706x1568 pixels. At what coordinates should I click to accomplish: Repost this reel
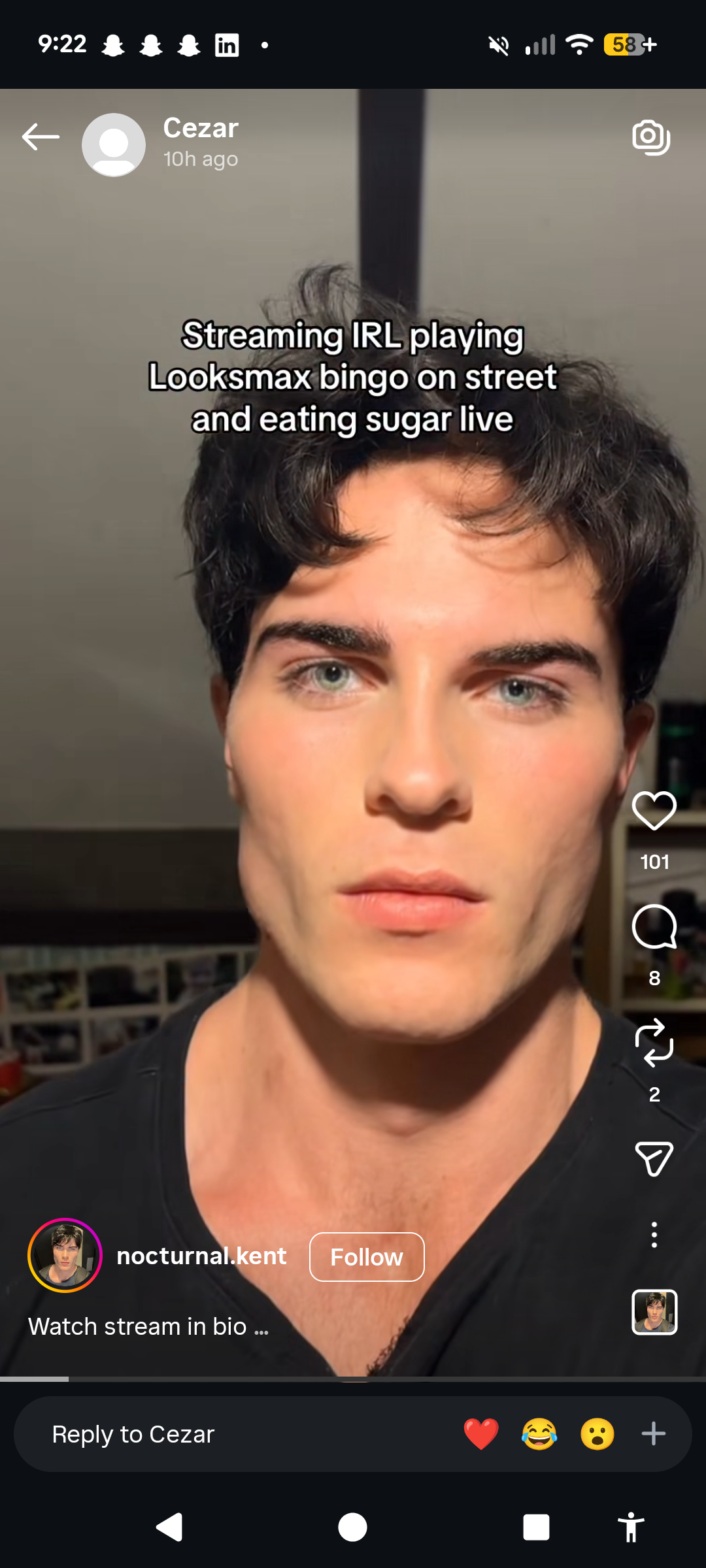(654, 1043)
